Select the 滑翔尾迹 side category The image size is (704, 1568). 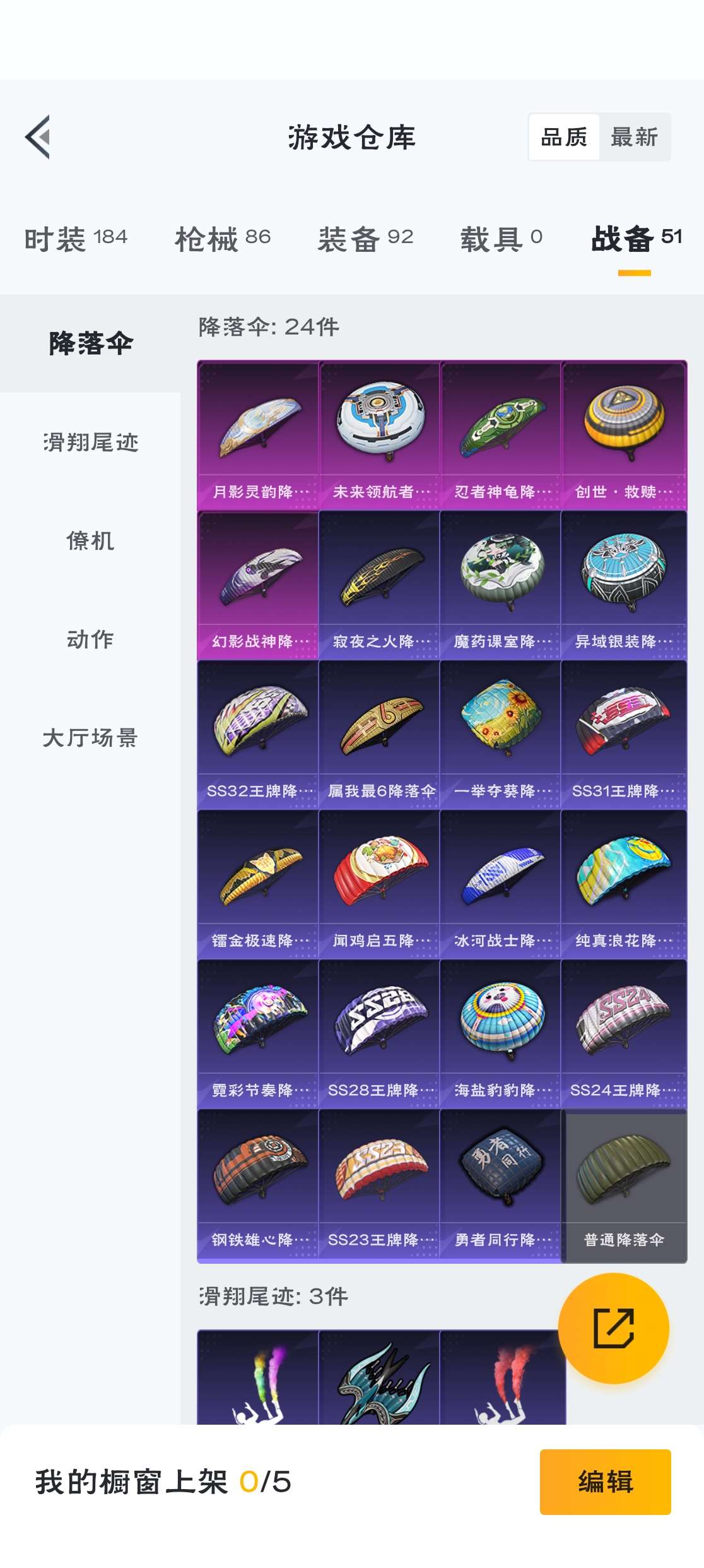coord(90,442)
